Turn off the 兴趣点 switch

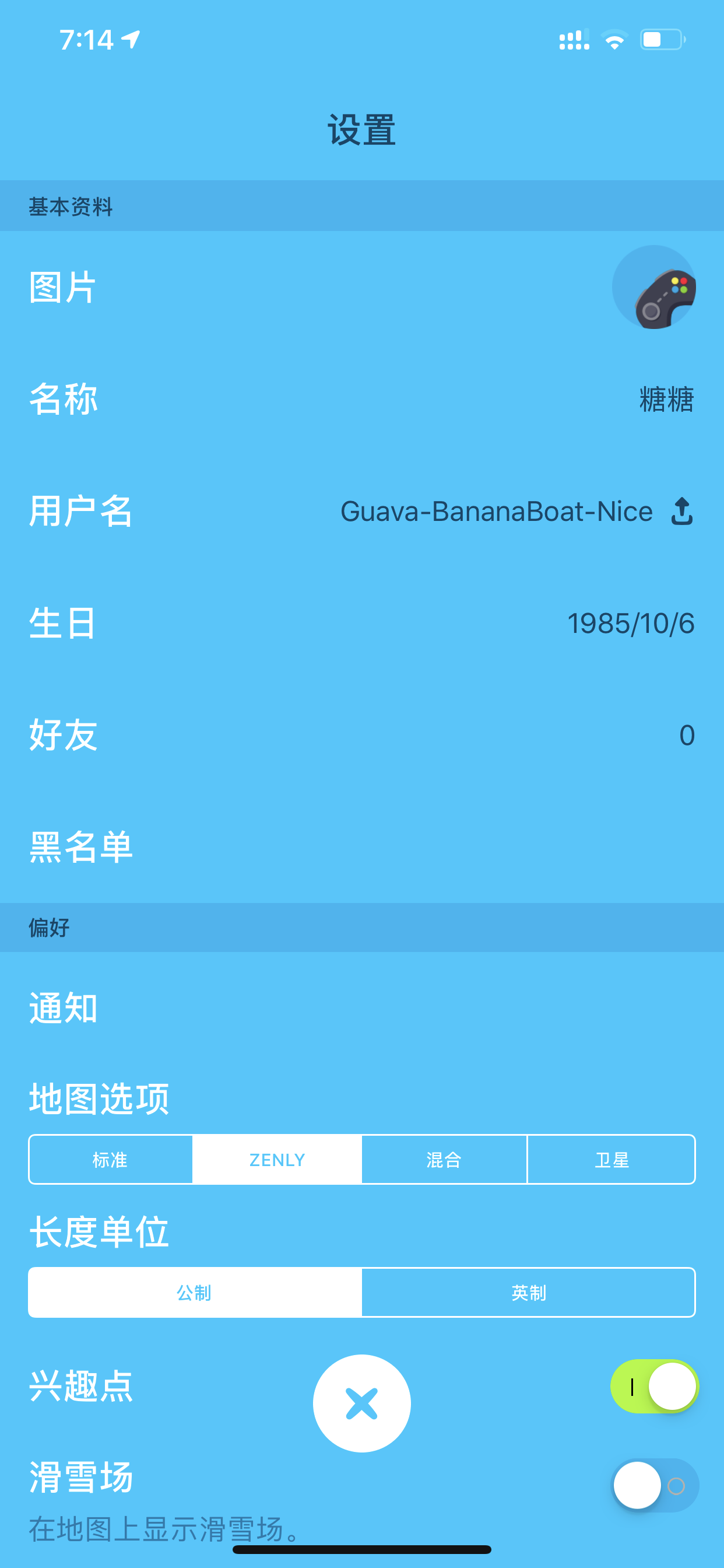pyautogui.click(x=654, y=1386)
